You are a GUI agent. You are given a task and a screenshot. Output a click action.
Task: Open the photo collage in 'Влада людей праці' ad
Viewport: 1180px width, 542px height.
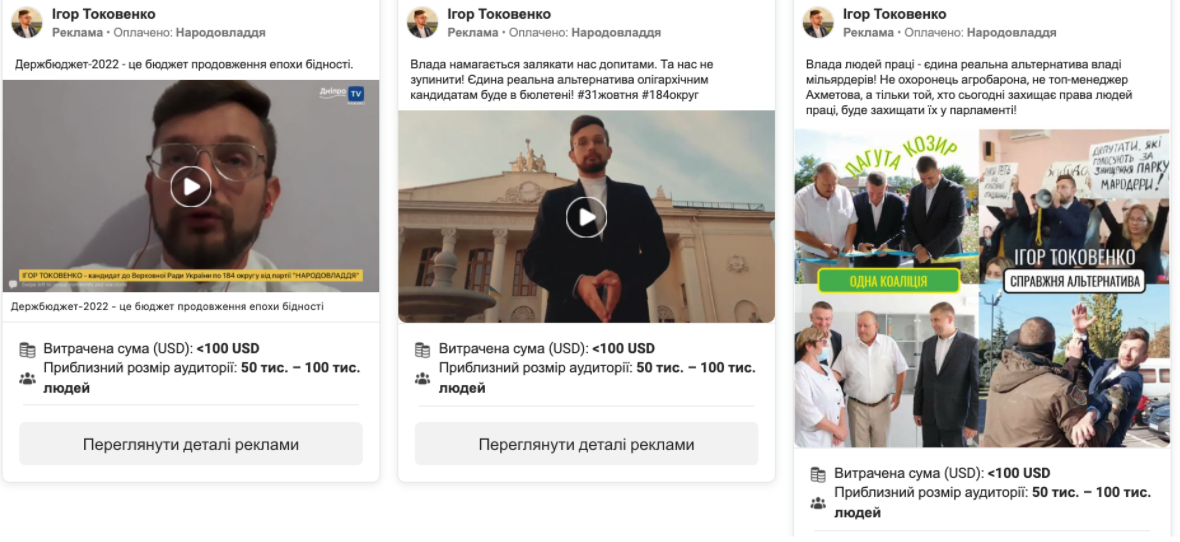click(x=982, y=288)
